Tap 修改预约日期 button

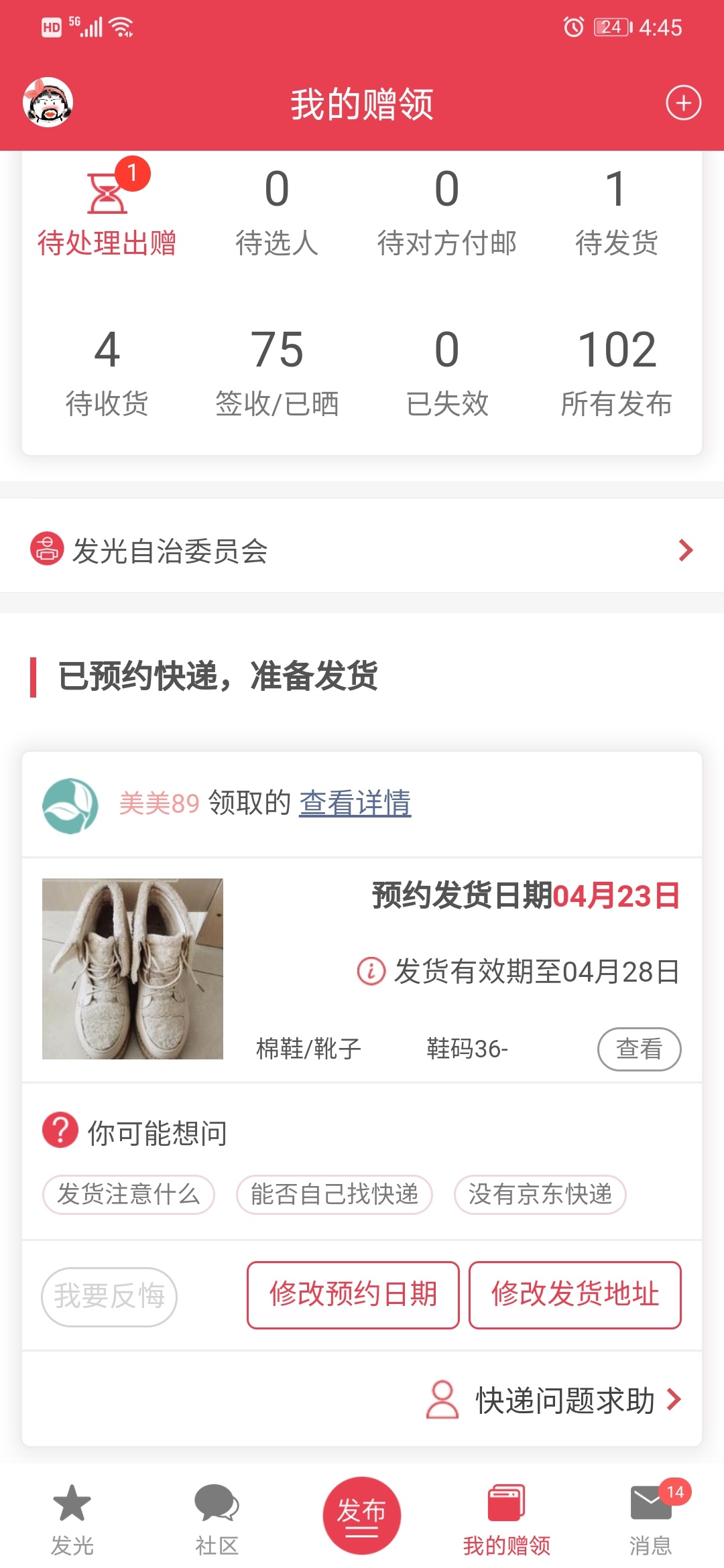tap(353, 1295)
